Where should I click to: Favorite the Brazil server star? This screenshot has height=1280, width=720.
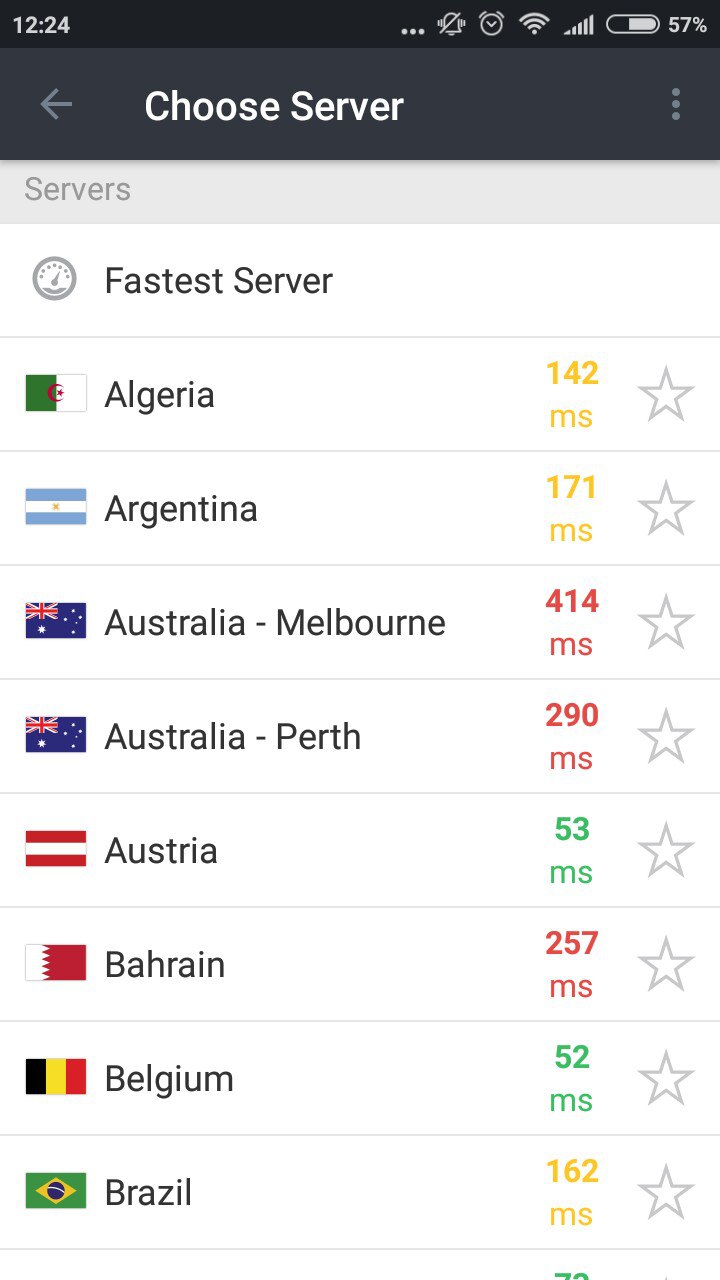(x=666, y=1192)
